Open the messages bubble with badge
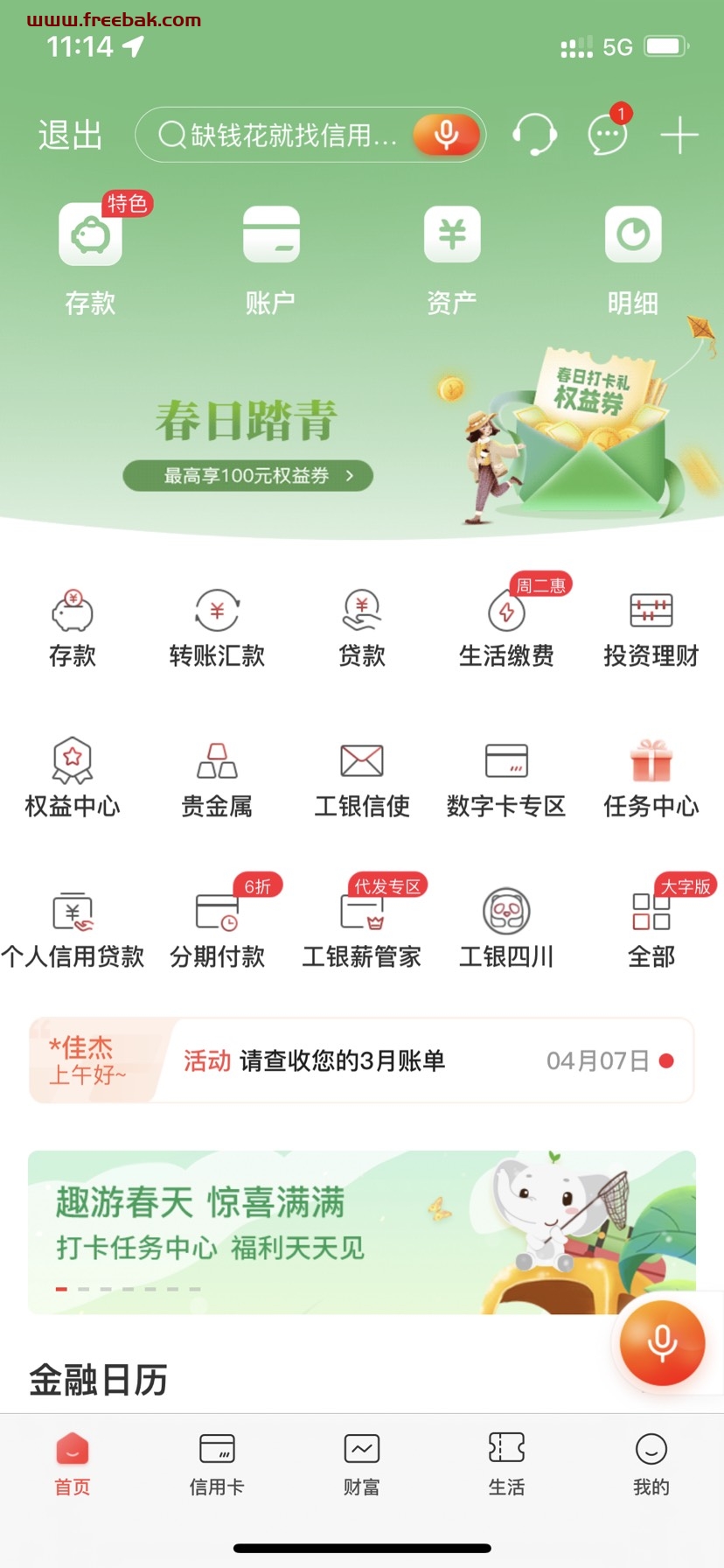This screenshot has height=1568, width=724. click(608, 135)
